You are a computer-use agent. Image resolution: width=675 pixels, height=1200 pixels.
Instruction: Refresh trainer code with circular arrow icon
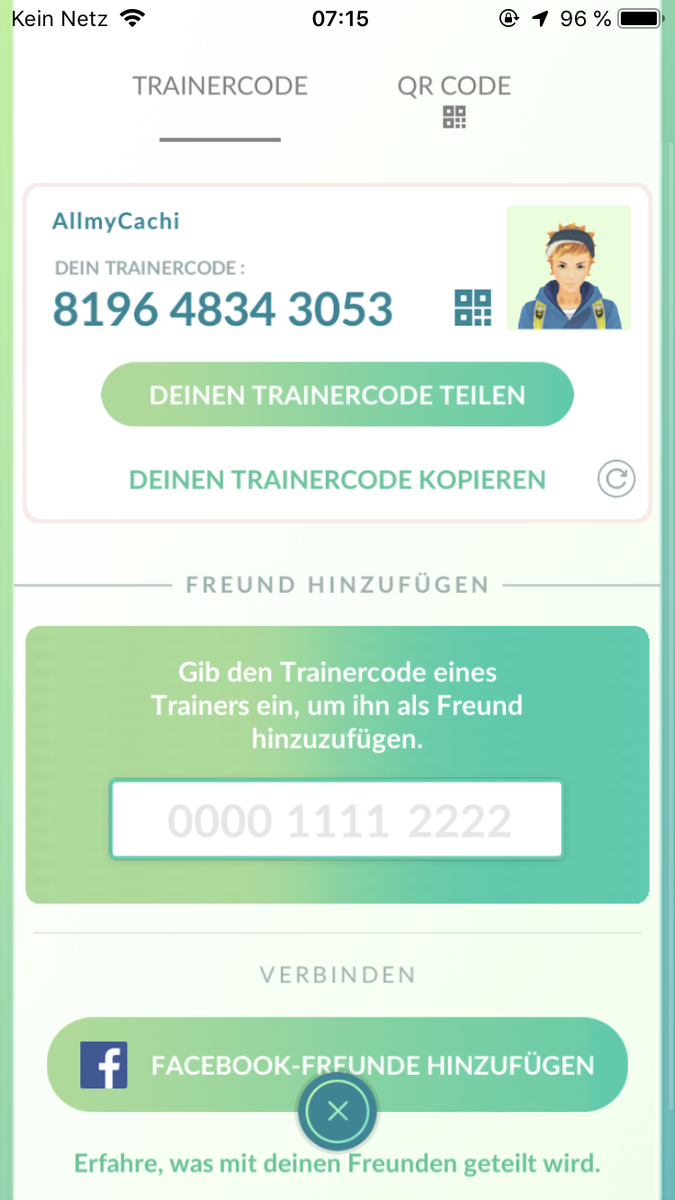click(x=616, y=480)
